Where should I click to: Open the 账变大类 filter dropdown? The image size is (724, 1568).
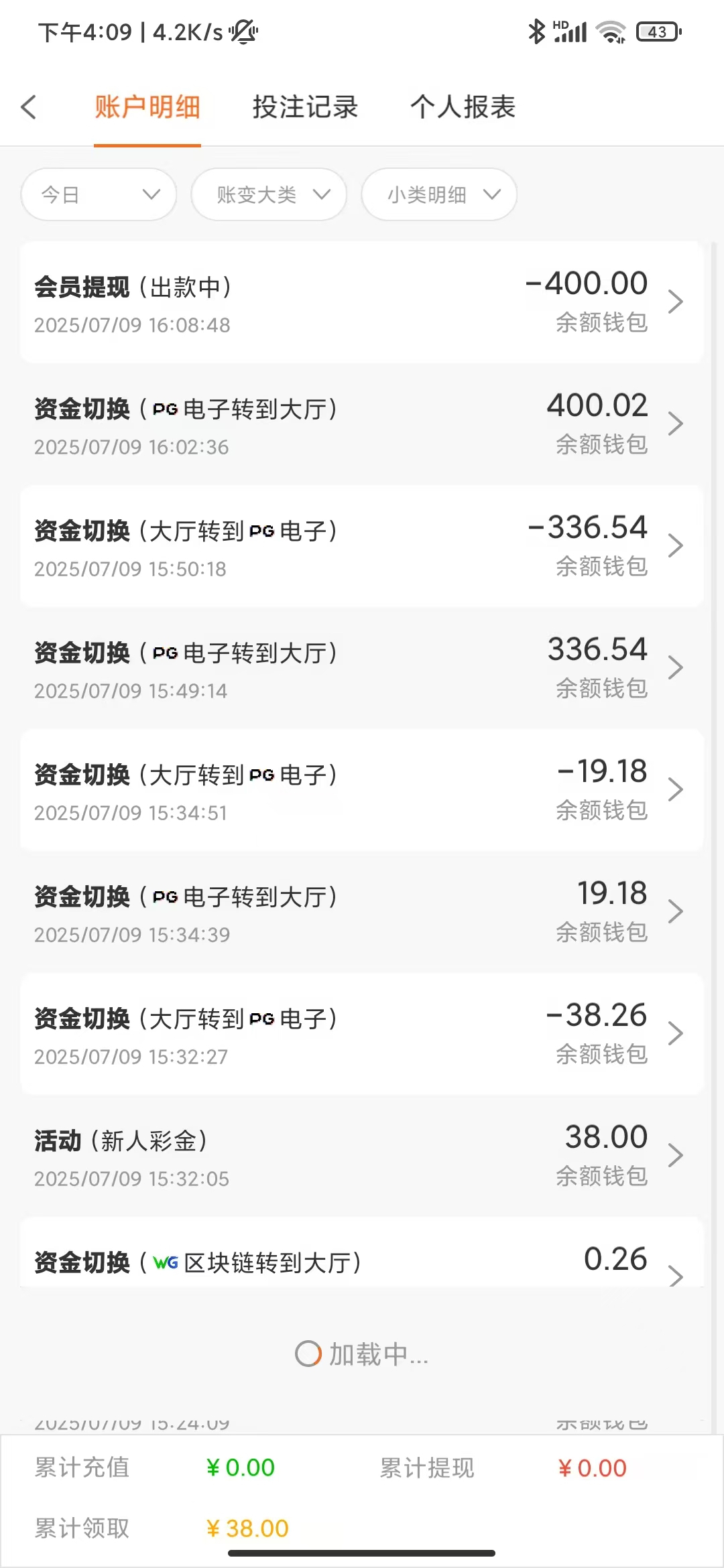click(269, 194)
